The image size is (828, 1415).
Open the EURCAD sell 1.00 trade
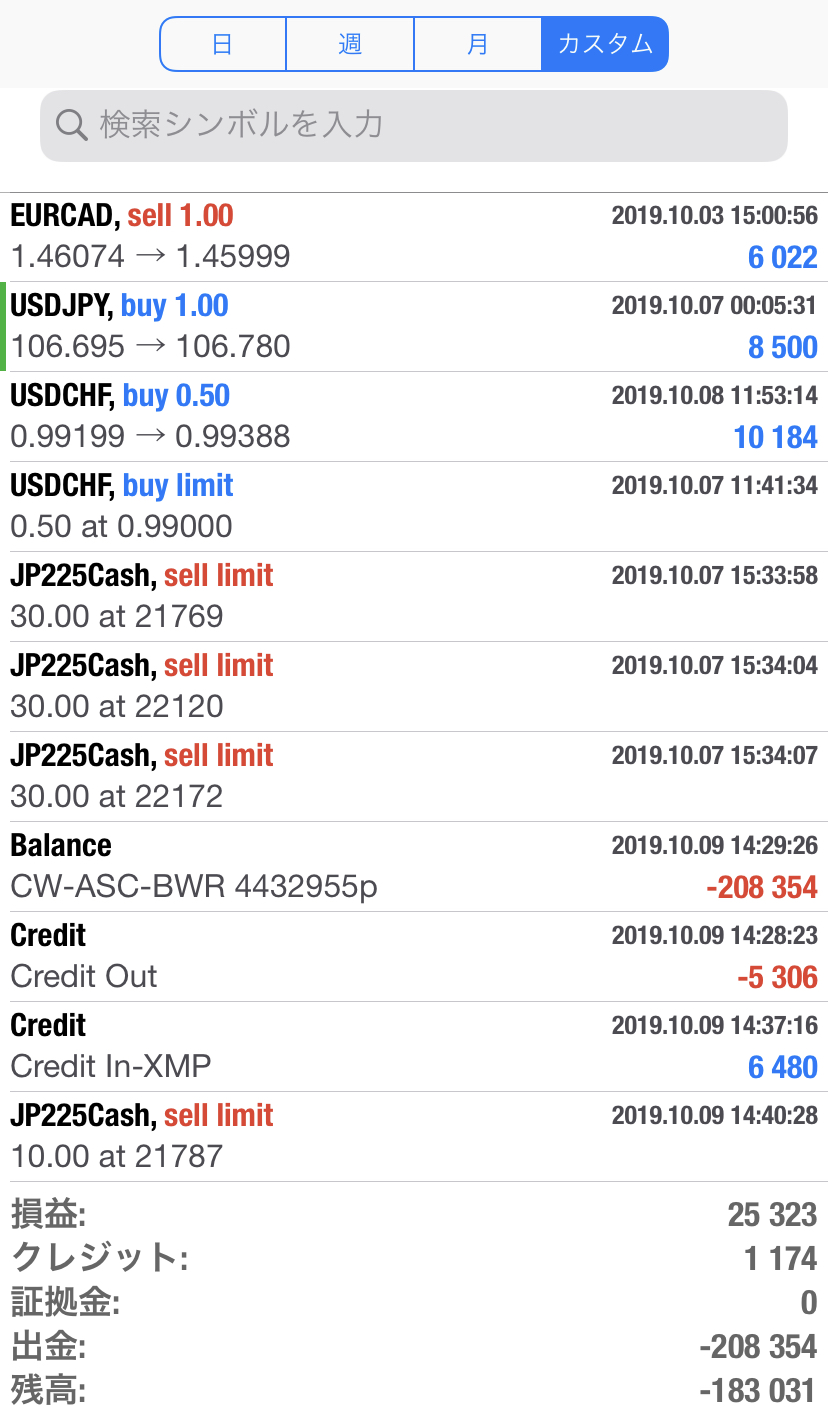[x=414, y=237]
